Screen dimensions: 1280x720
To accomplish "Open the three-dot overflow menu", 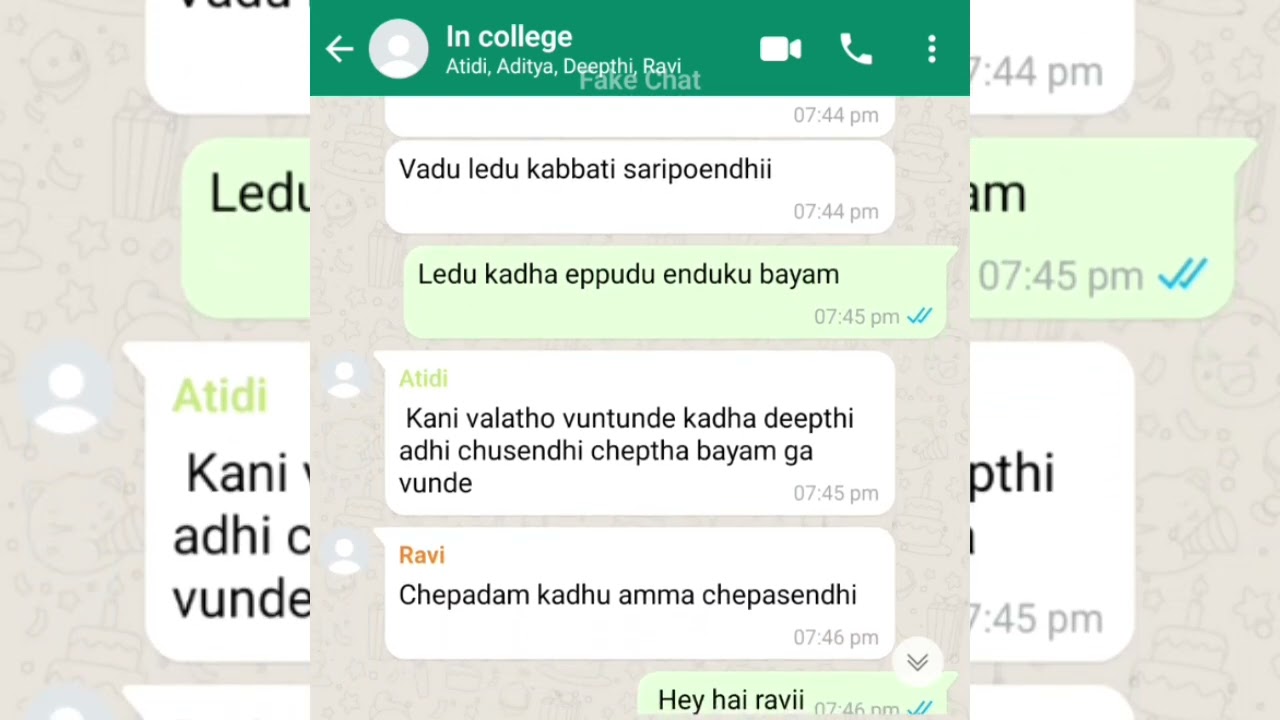I will [x=932, y=49].
